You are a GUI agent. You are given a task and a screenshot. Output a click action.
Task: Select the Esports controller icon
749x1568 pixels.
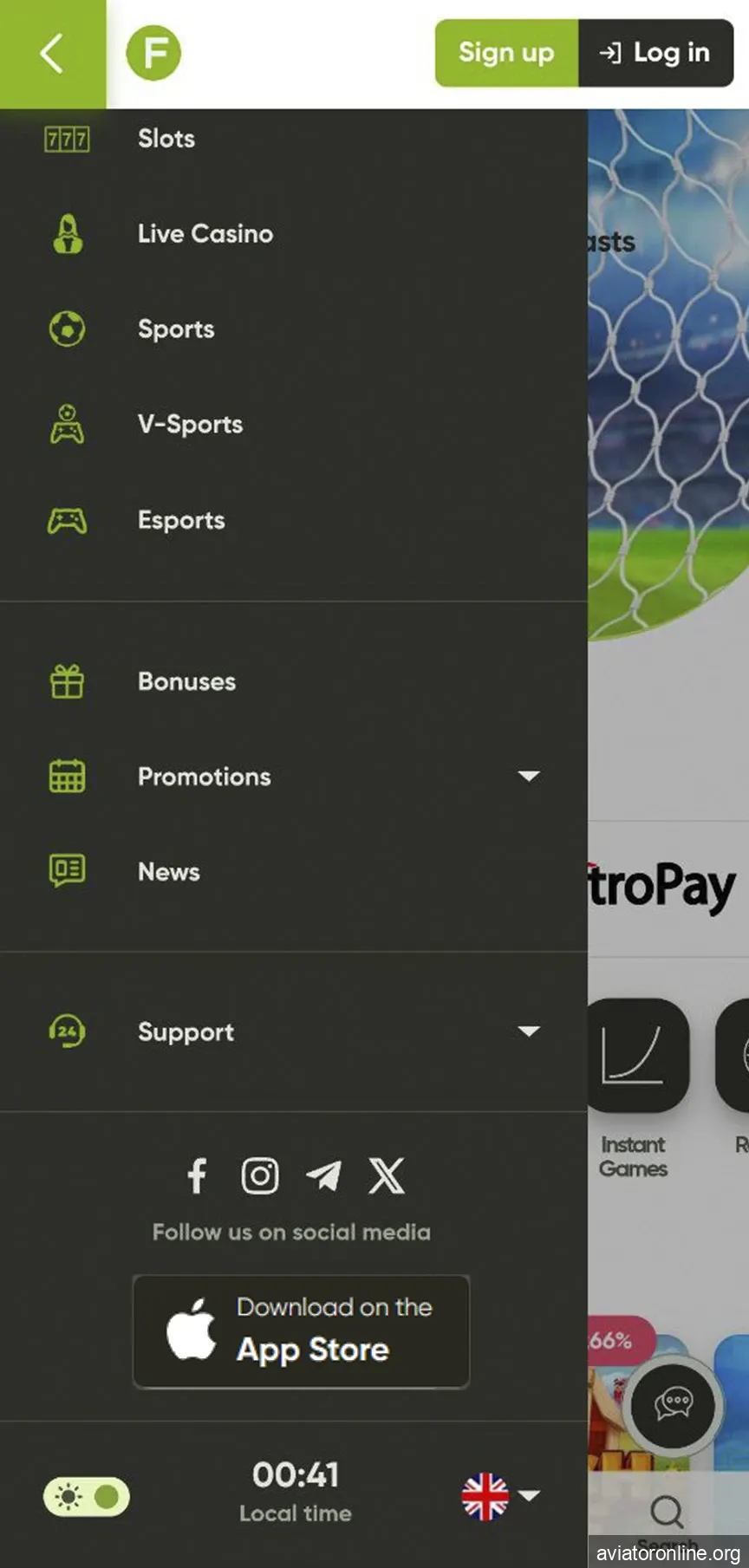click(68, 520)
